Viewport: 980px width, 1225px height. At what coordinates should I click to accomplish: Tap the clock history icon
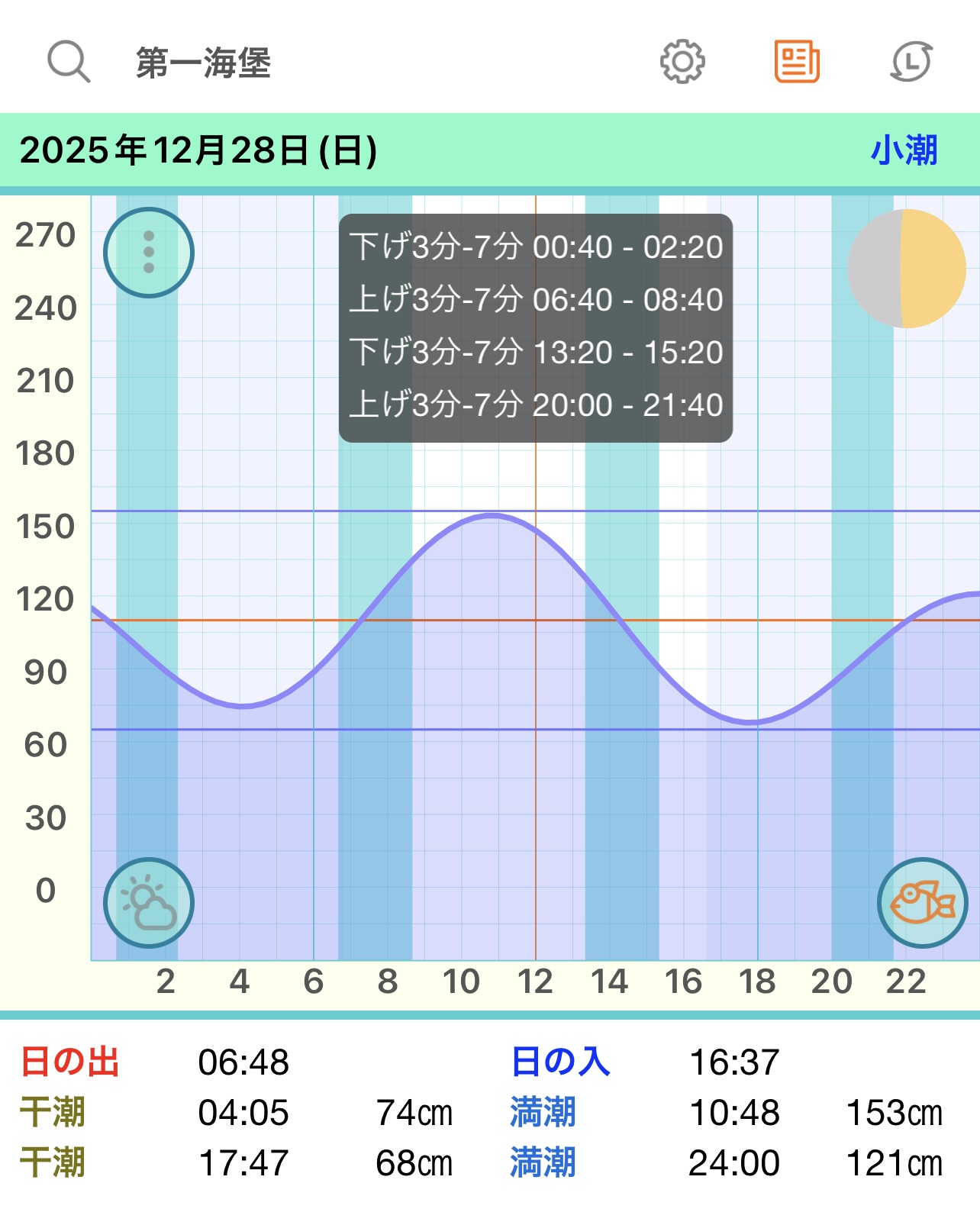pos(911,62)
